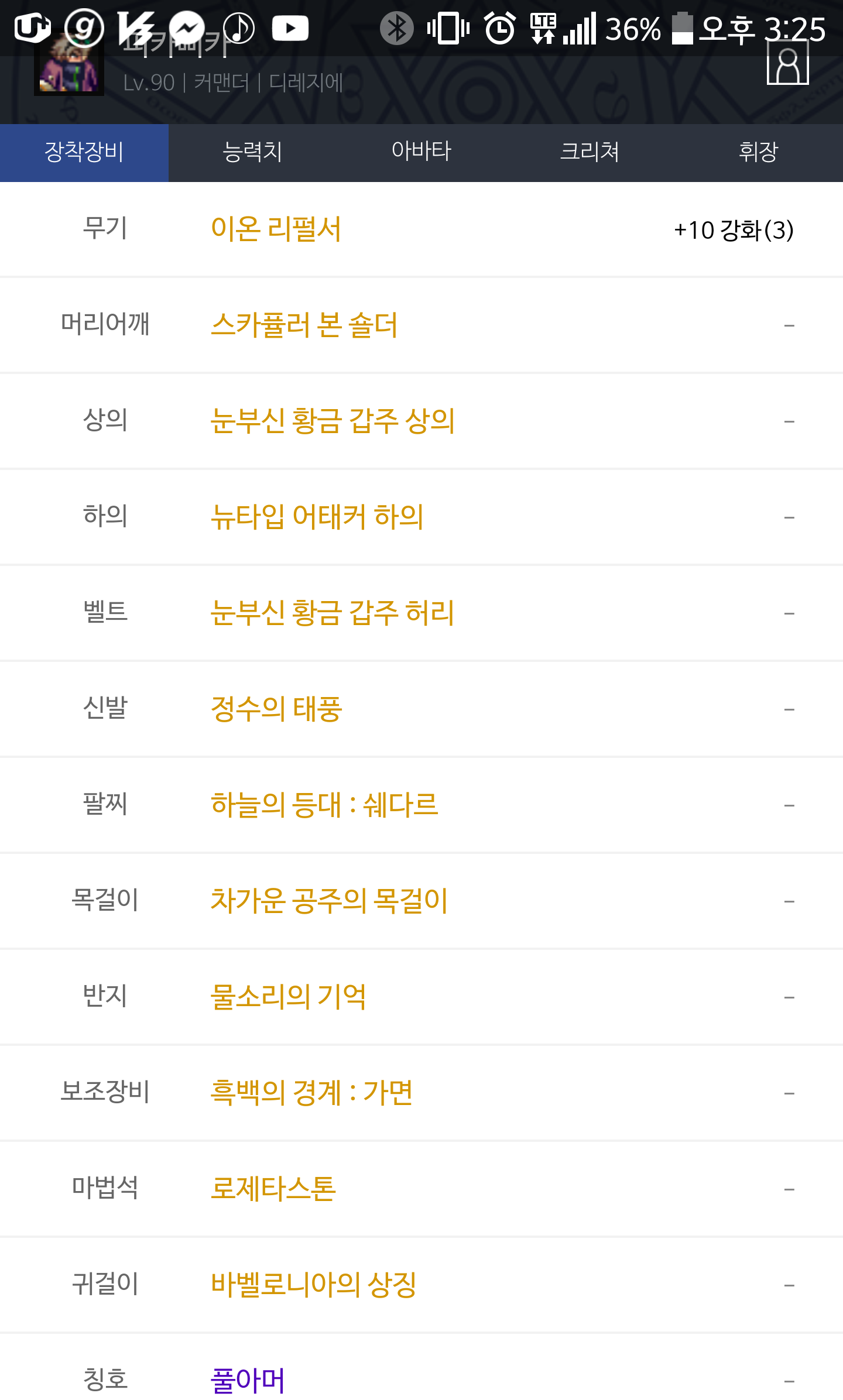This screenshot has height=1400, width=843.
Task: Open 흑백의 경계 : 가면 item
Action: pyautogui.click(x=311, y=1093)
